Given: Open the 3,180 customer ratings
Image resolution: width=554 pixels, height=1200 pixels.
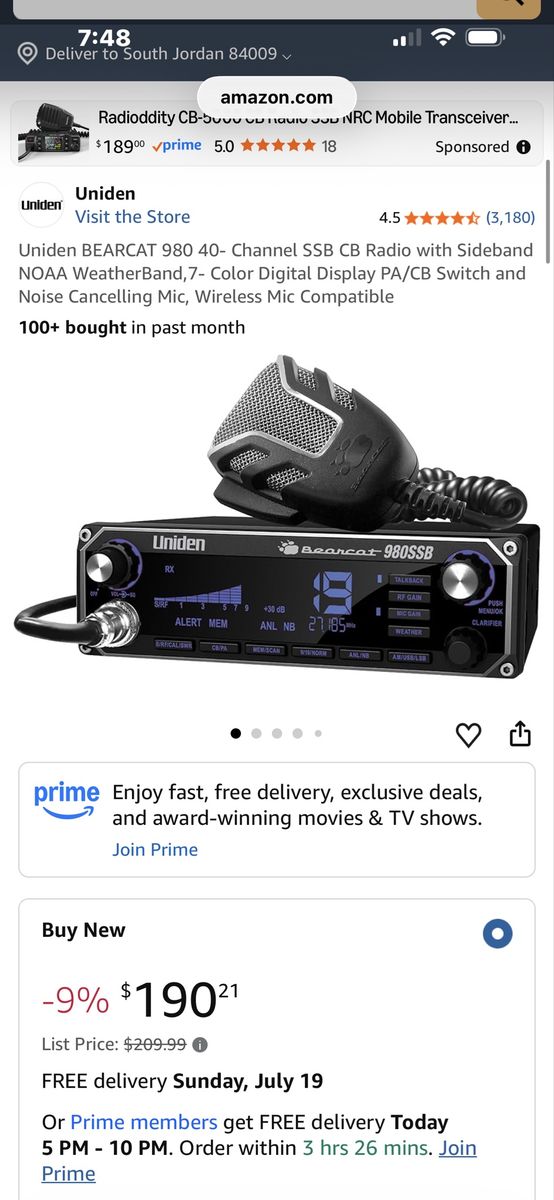Looking at the screenshot, I should 510,217.
